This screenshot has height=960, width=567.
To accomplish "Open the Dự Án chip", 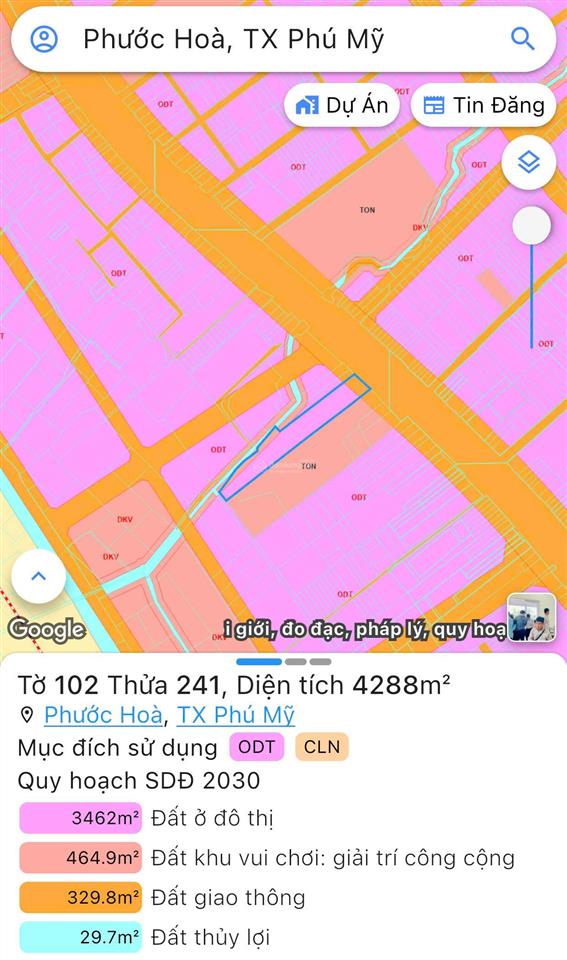I will click(342, 105).
